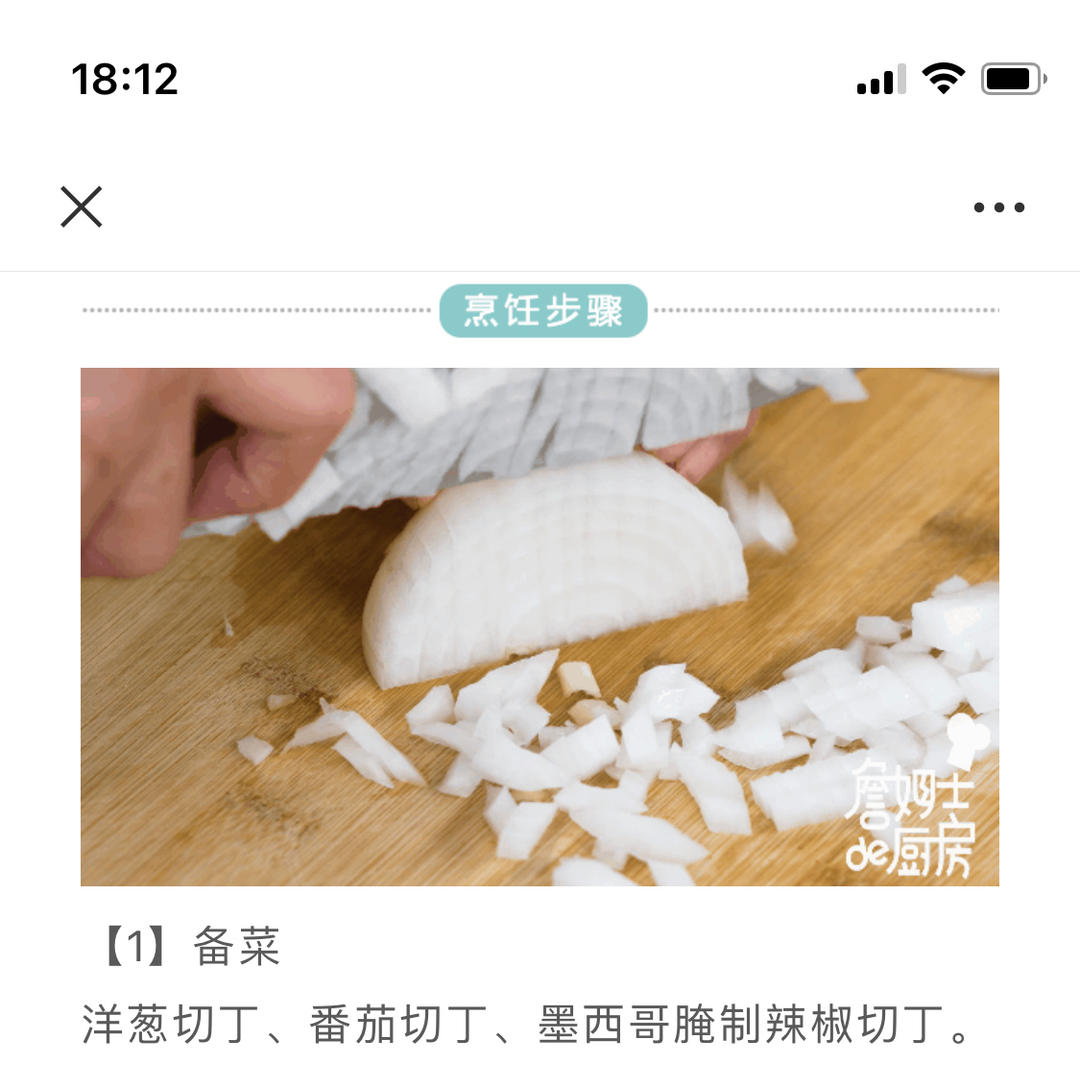Viewport: 1080px width, 1088px height.
Task: Tap the cellular signal bars icon
Action: tap(880, 78)
